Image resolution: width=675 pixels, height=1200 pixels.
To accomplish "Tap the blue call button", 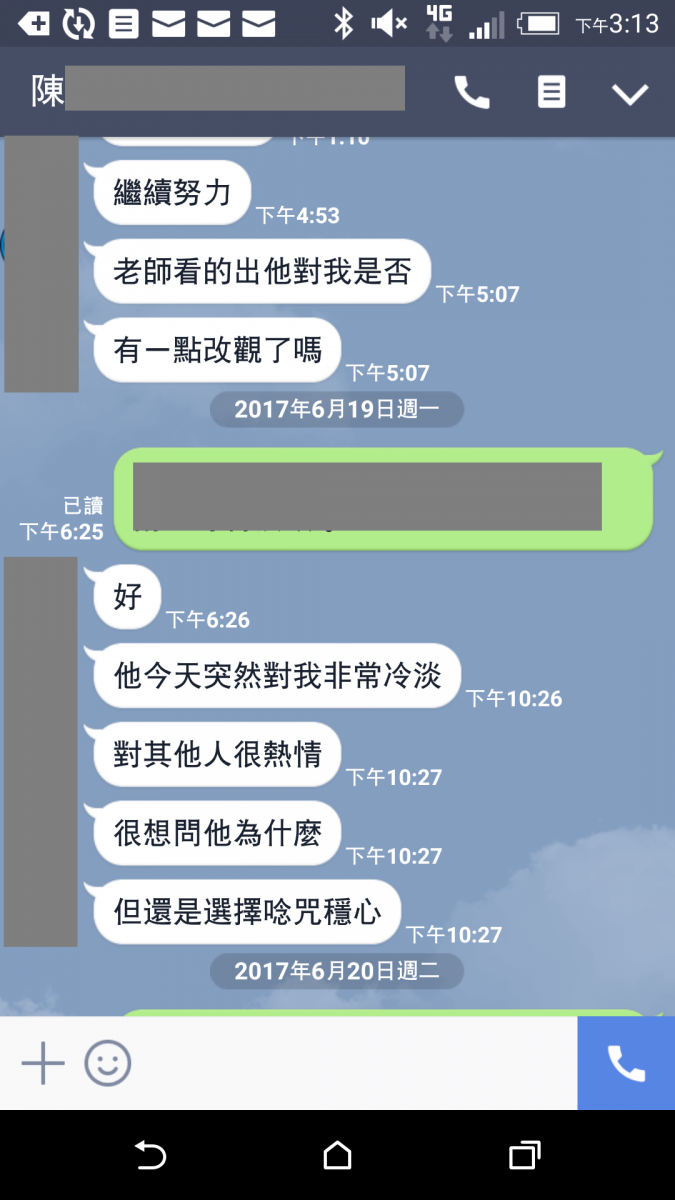I will (x=626, y=1063).
